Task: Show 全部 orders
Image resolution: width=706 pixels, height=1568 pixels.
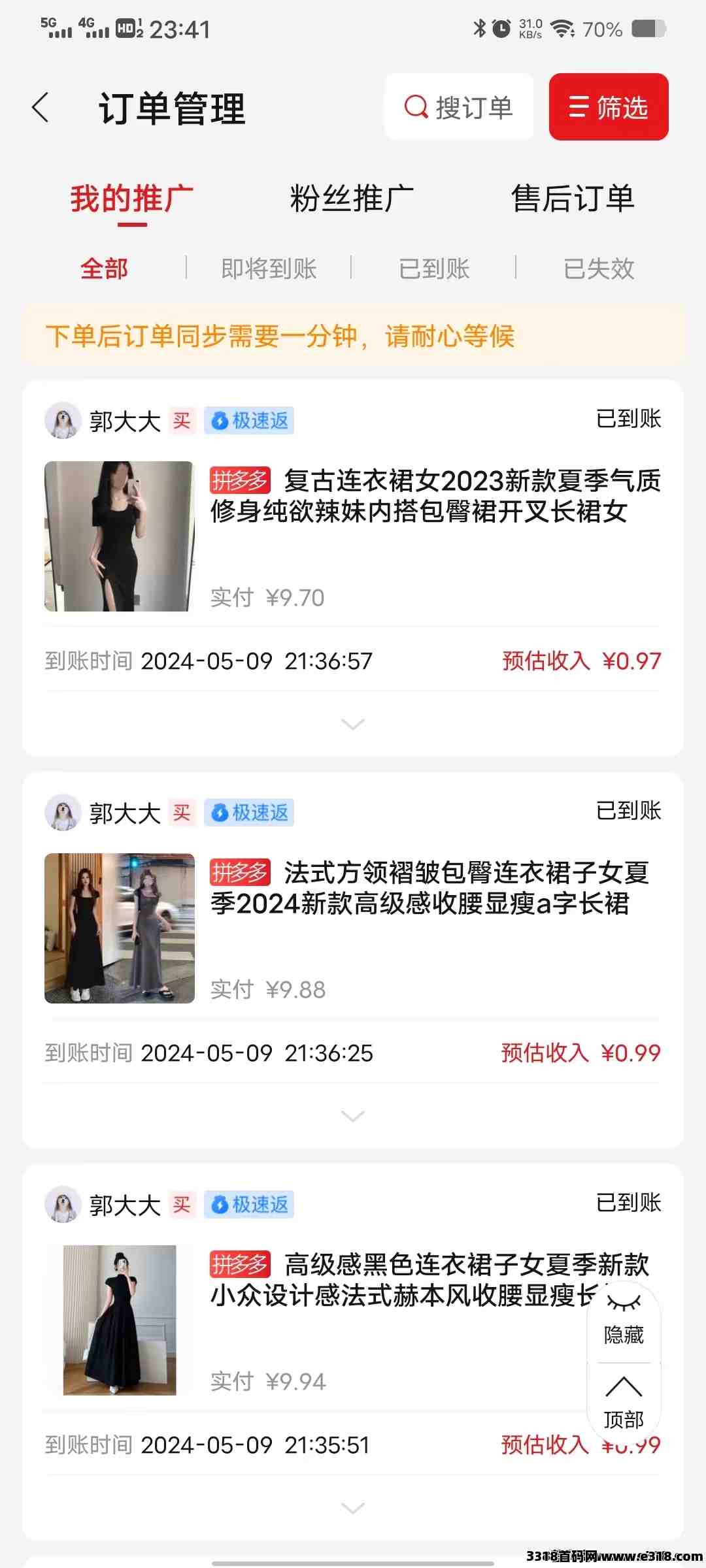Action: pyautogui.click(x=104, y=269)
